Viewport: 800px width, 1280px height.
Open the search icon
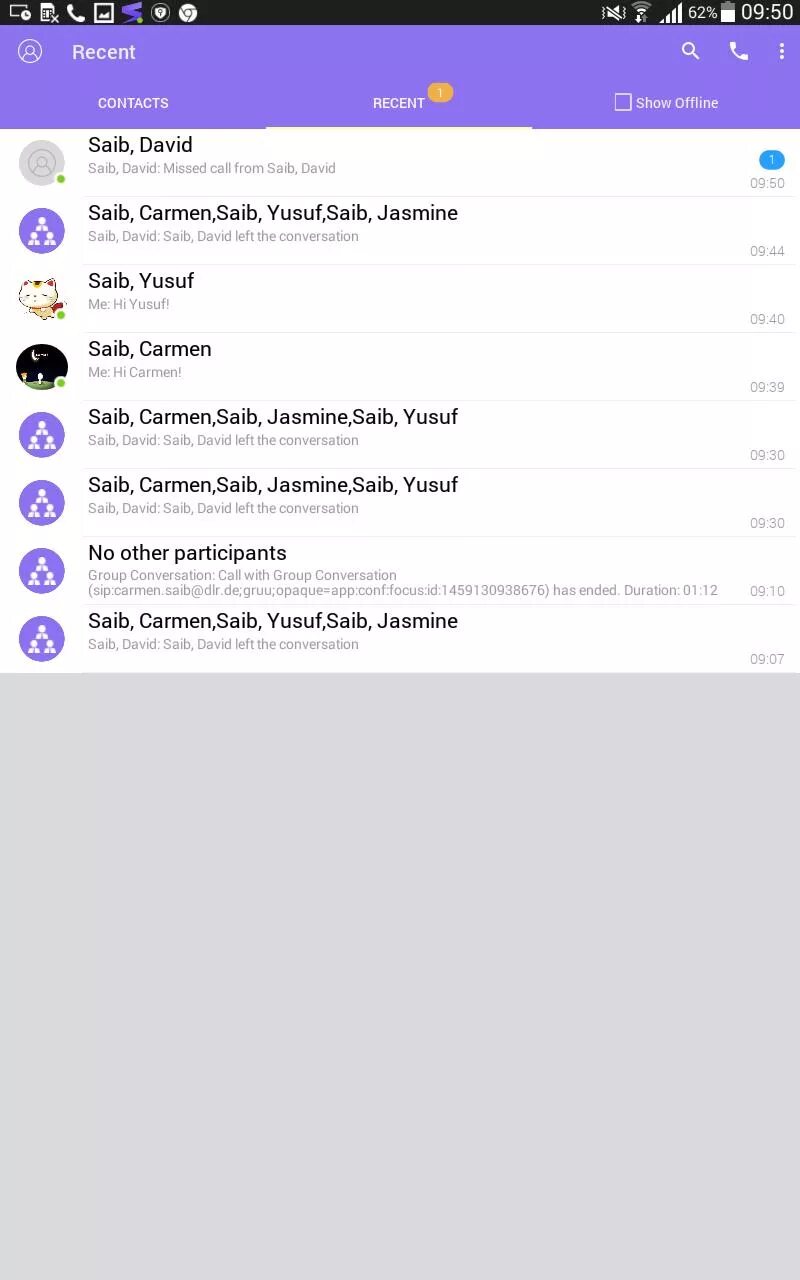pos(690,51)
